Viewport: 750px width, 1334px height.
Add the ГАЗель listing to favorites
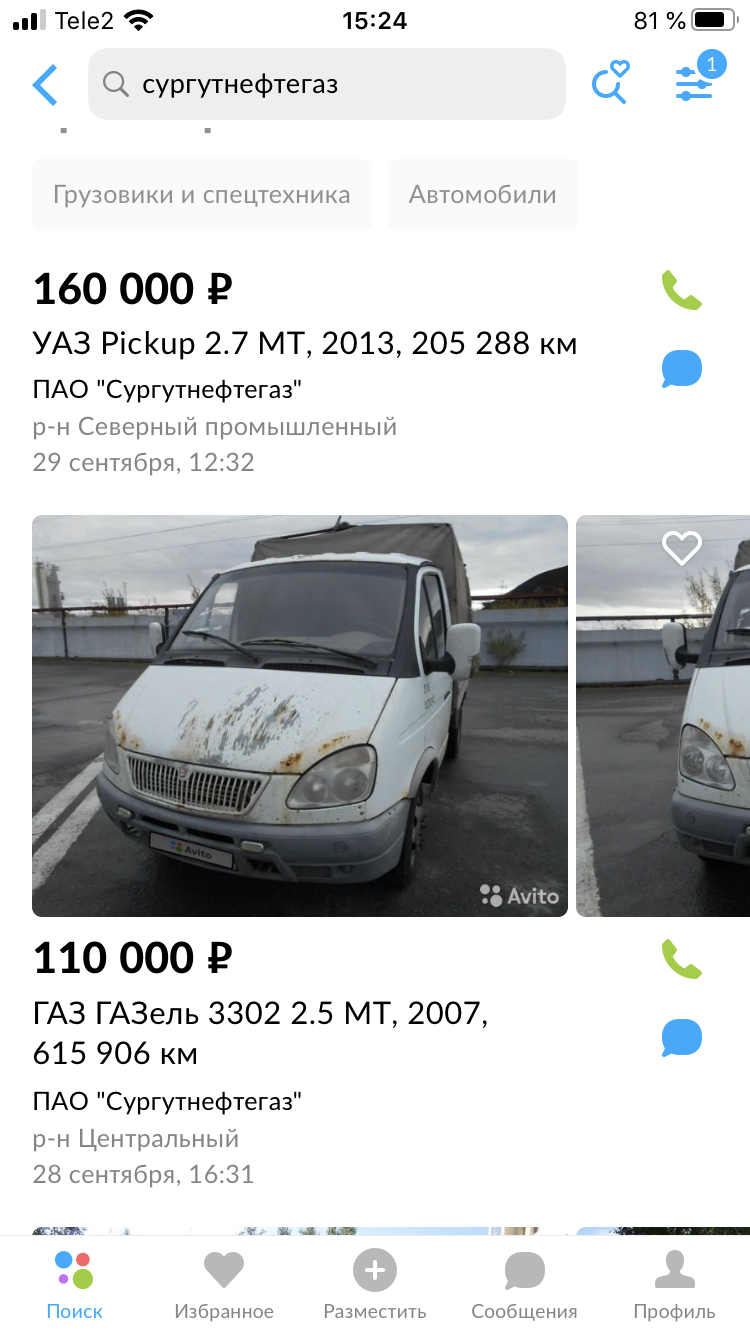click(682, 547)
